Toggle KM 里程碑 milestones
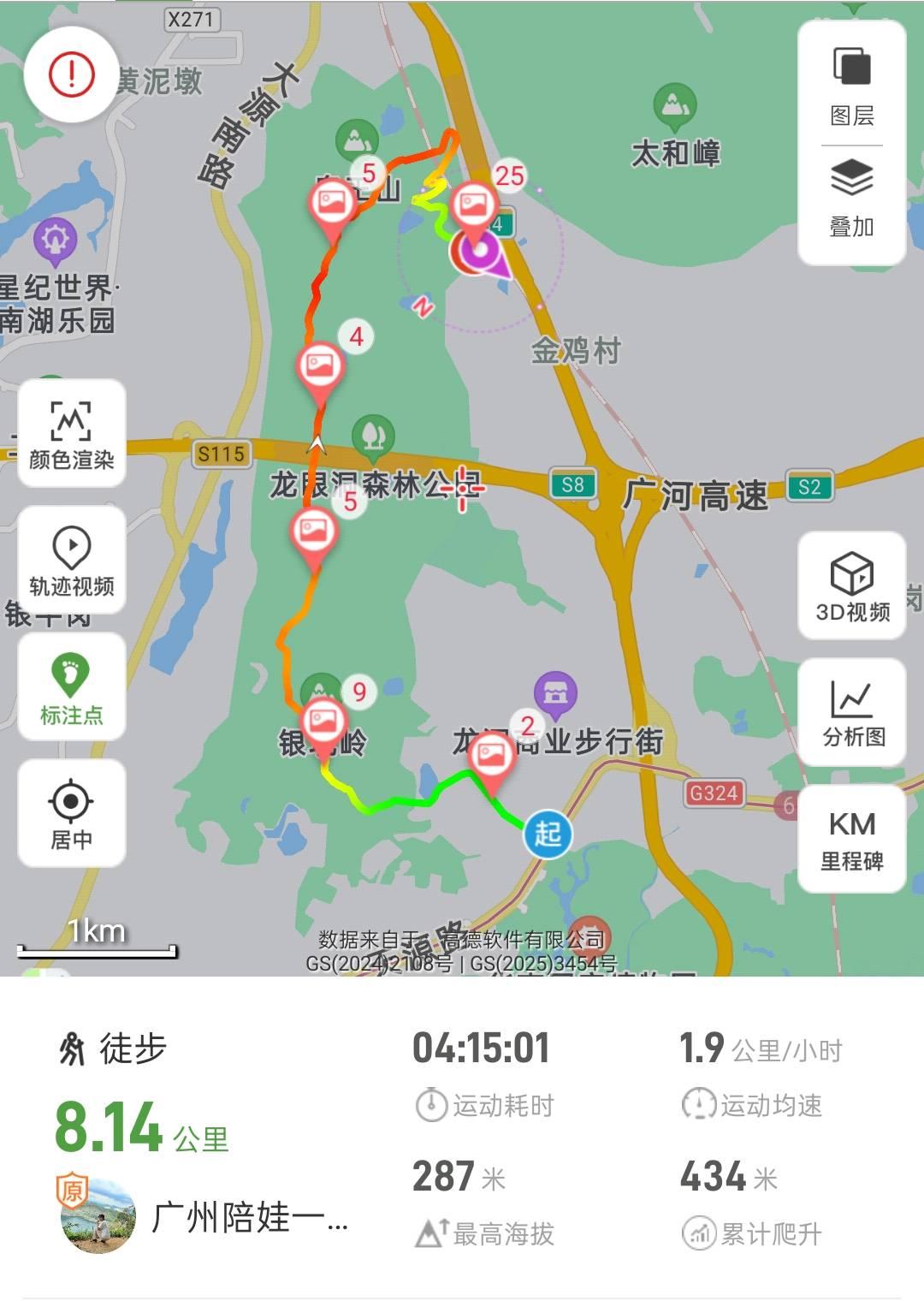 click(x=852, y=840)
